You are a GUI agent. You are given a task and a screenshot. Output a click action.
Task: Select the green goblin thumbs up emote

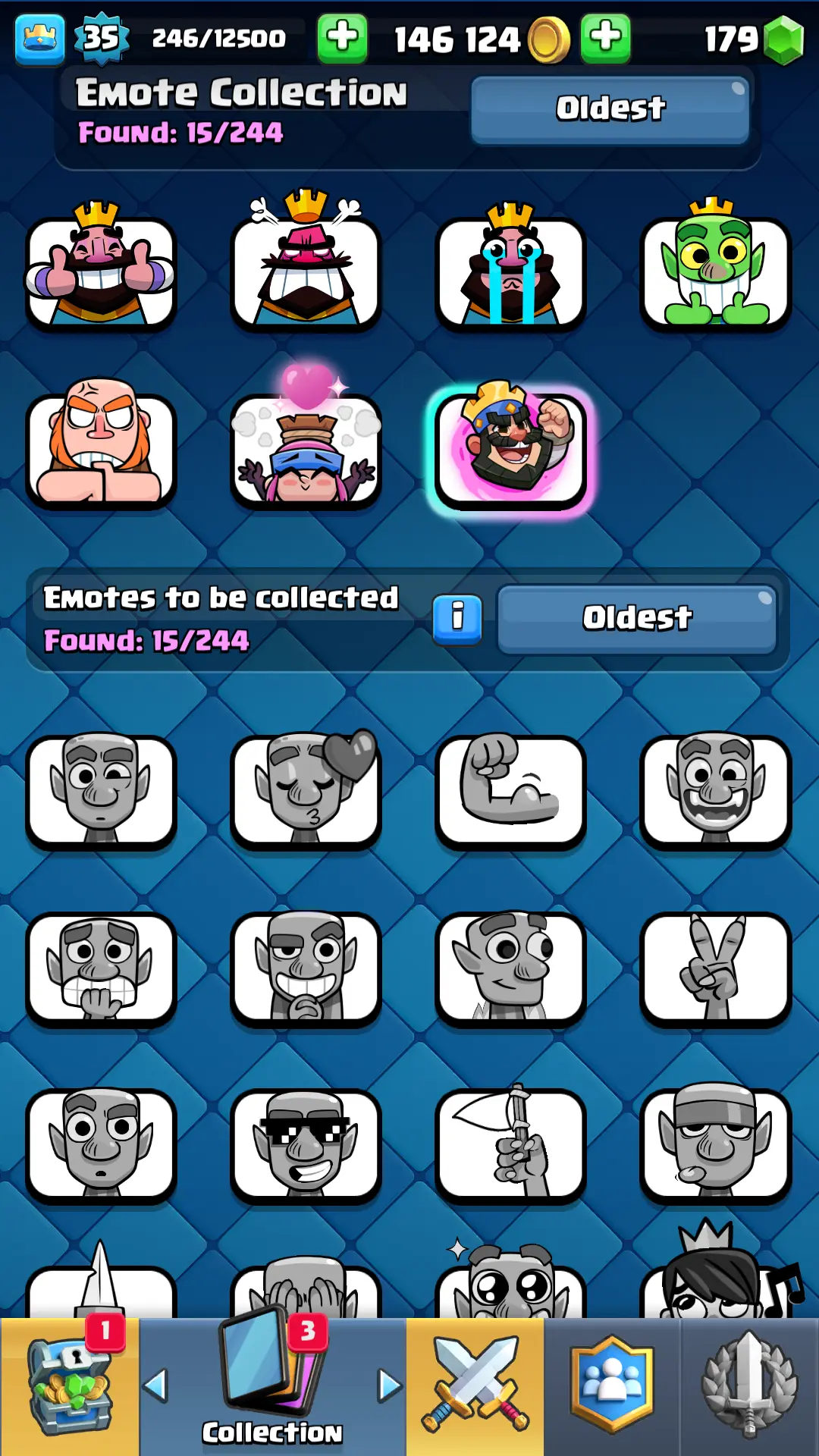715,271
